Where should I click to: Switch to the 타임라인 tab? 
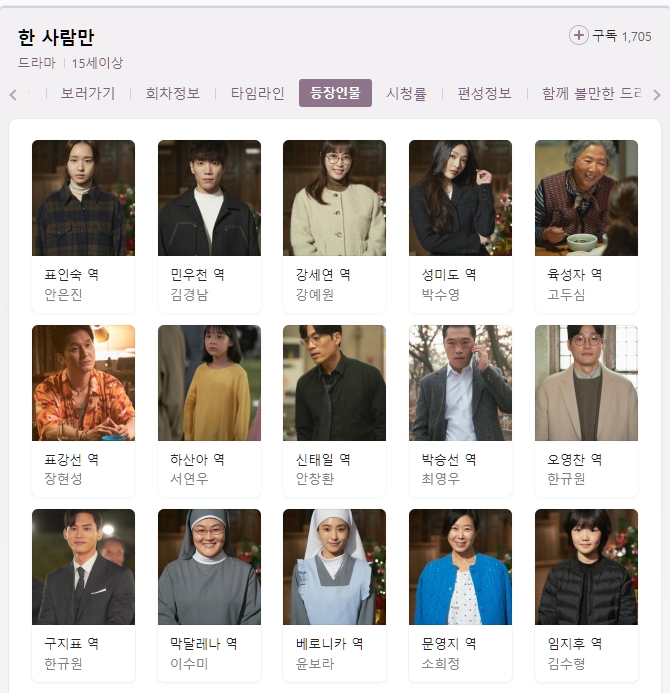click(257, 93)
